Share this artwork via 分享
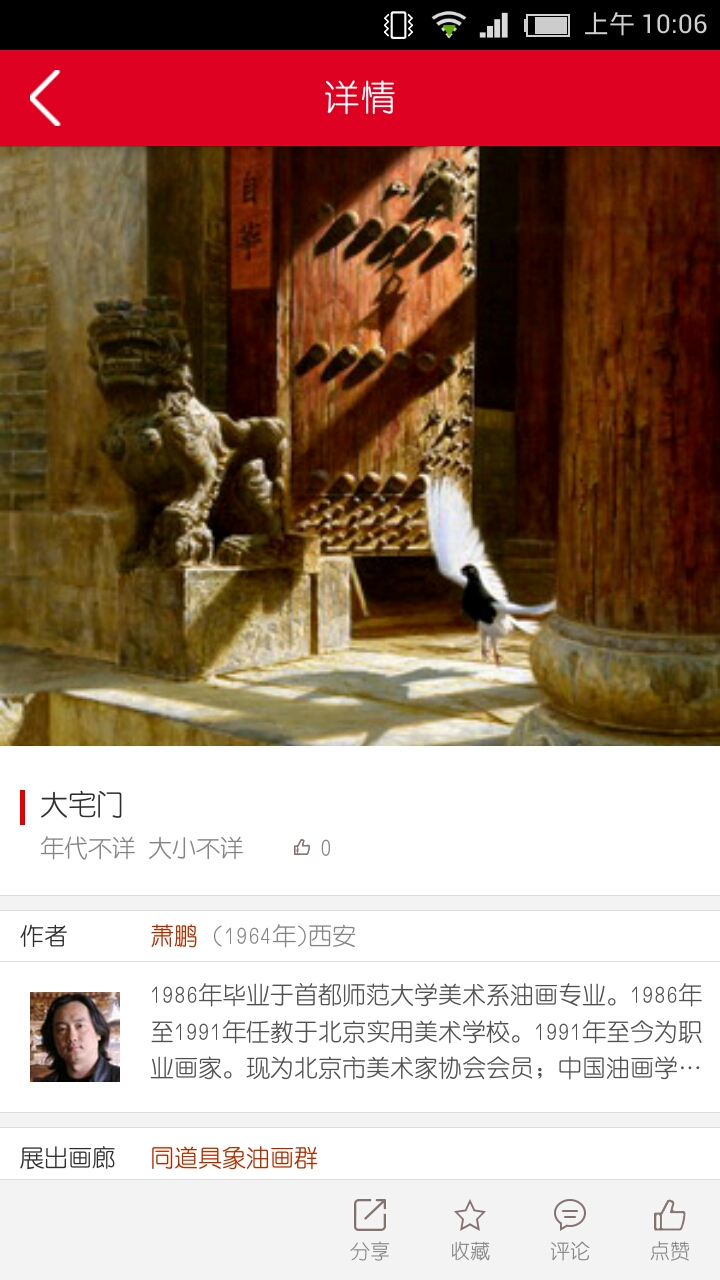This screenshot has height=1280, width=720. 370,1230
